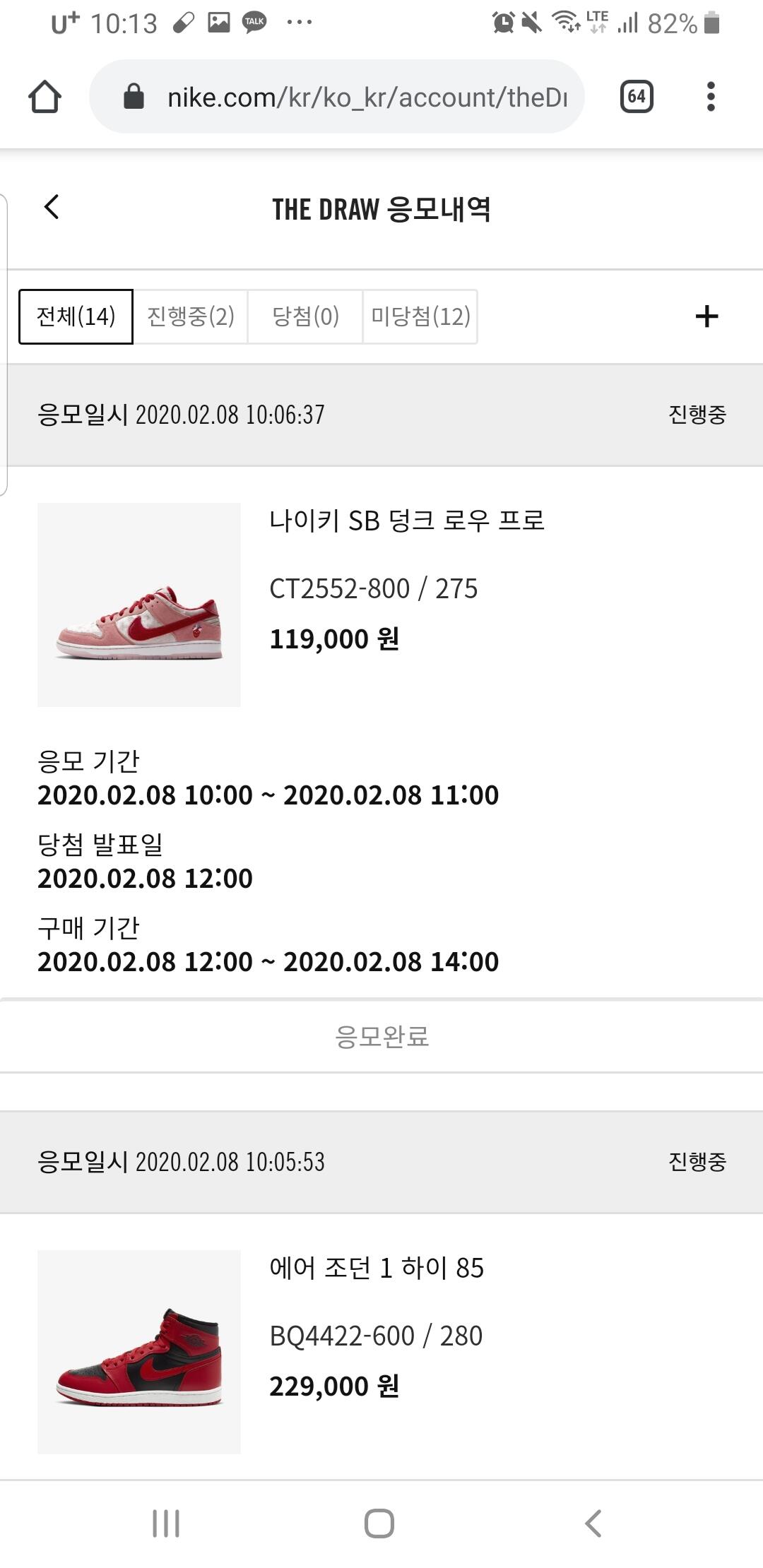Open the 에어 조던 1 하이 85 shoe image
This screenshot has width=763, height=1568.
(139, 1351)
